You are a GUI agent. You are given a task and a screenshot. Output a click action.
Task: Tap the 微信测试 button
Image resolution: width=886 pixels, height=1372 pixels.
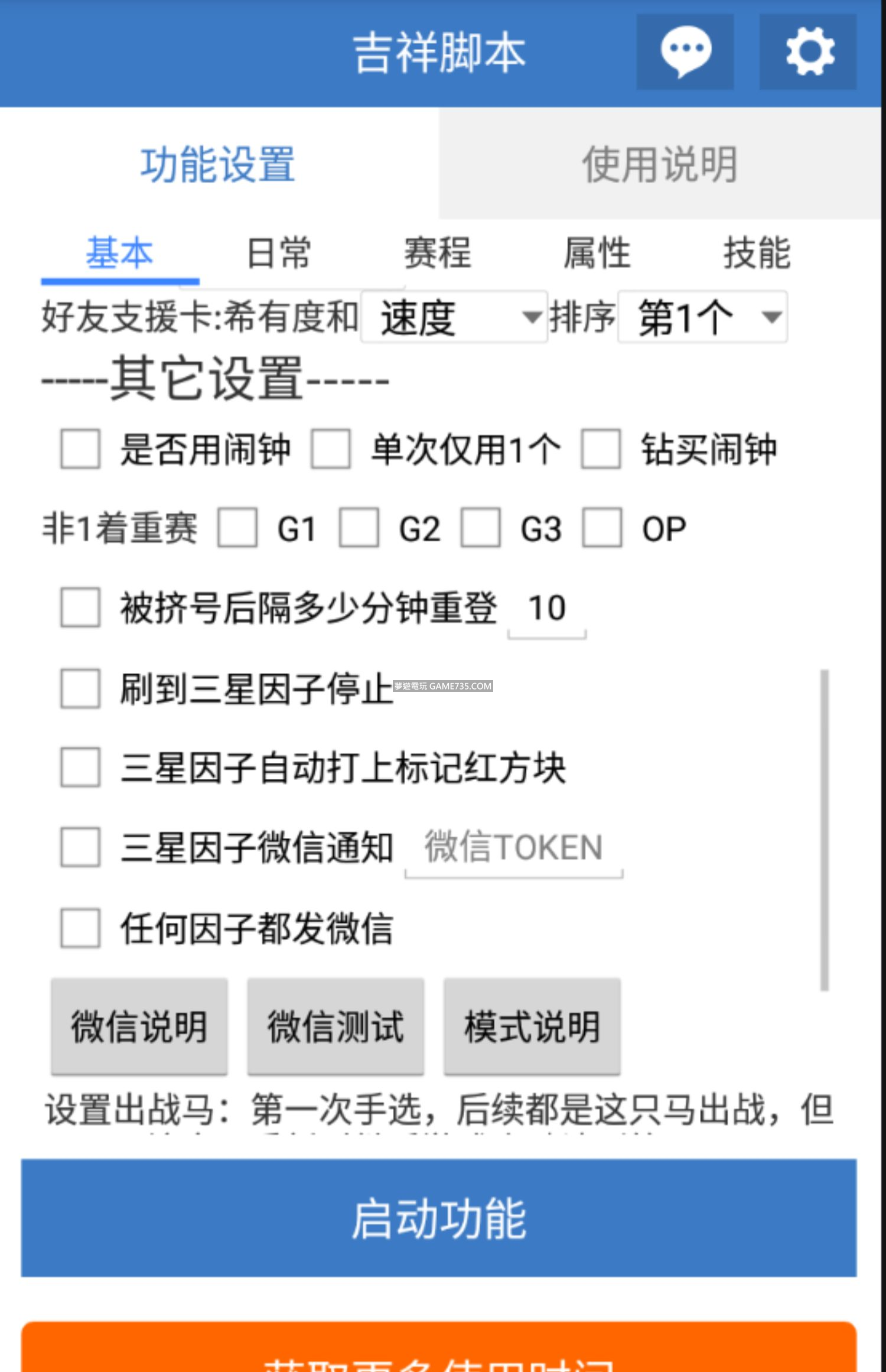335,1026
